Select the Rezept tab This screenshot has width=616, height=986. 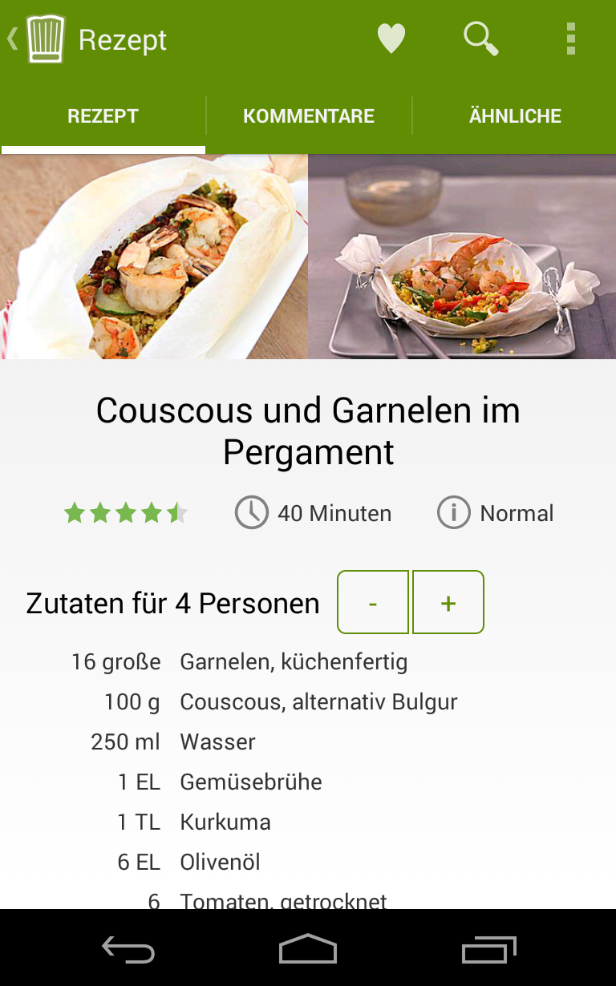pyautogui.click(x=103, y=117)
